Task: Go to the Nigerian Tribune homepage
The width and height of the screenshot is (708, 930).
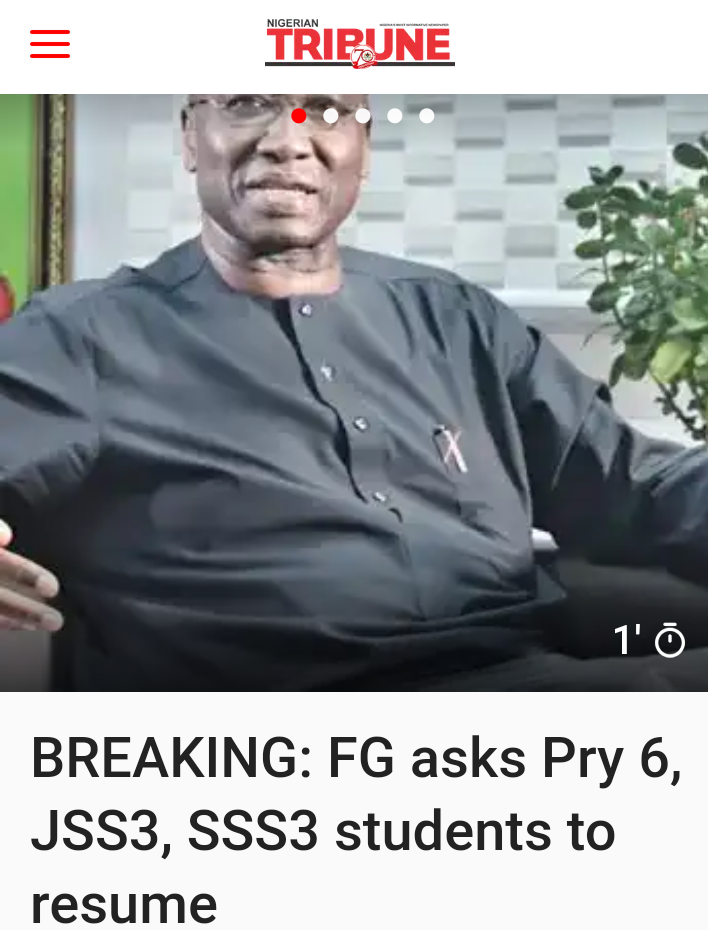Action: click(x=359, y=44)
